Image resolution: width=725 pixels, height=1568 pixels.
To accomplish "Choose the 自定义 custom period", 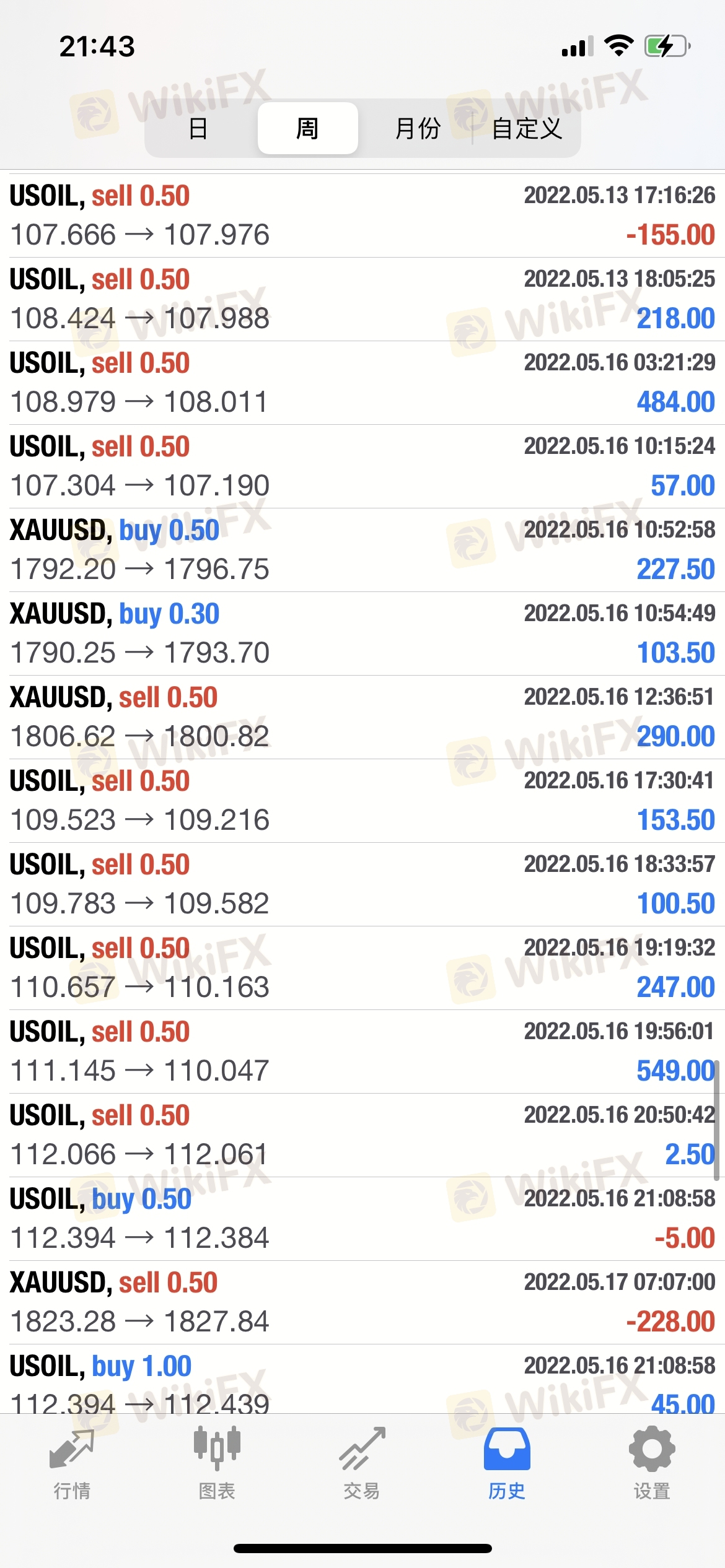I will point(527,129).
